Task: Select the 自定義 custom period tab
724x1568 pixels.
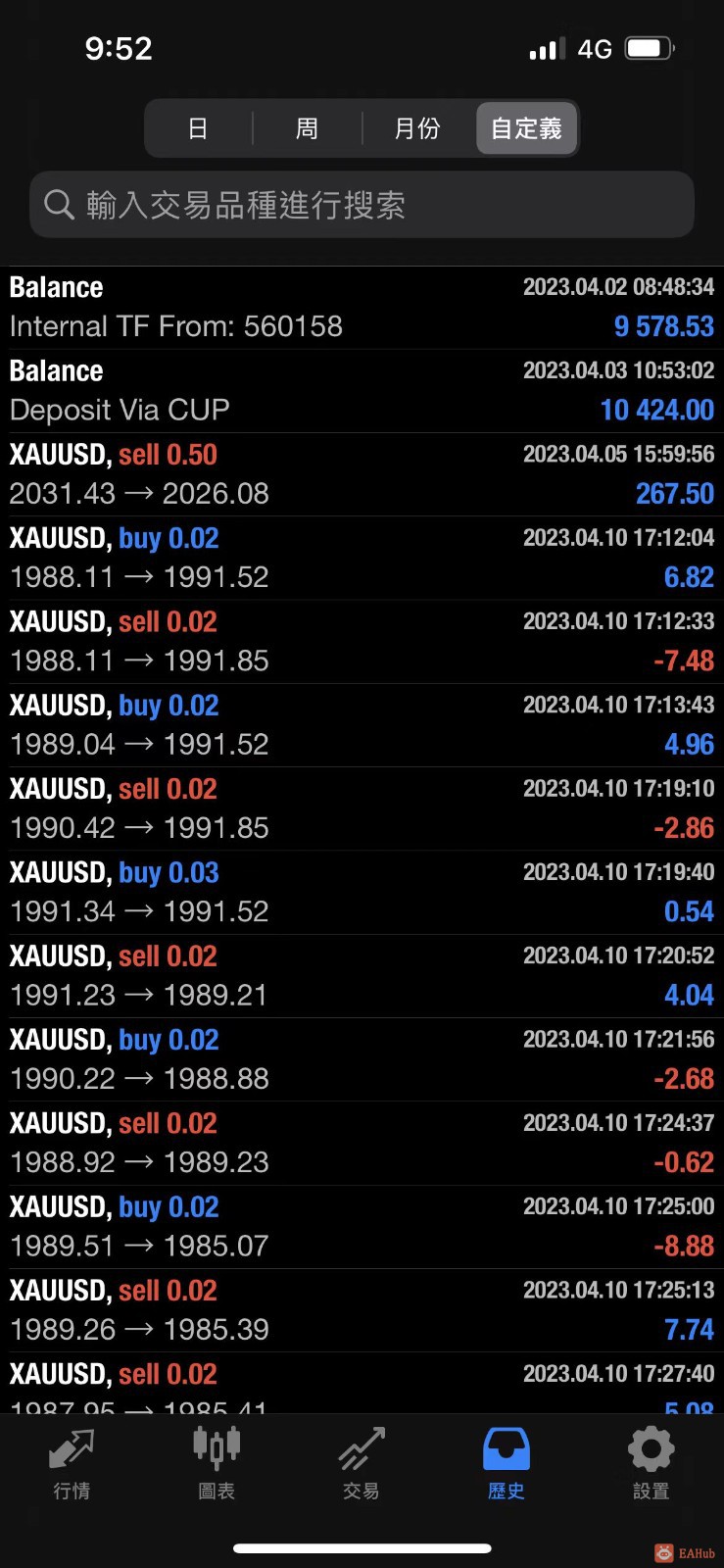Action: coord(526,128)
